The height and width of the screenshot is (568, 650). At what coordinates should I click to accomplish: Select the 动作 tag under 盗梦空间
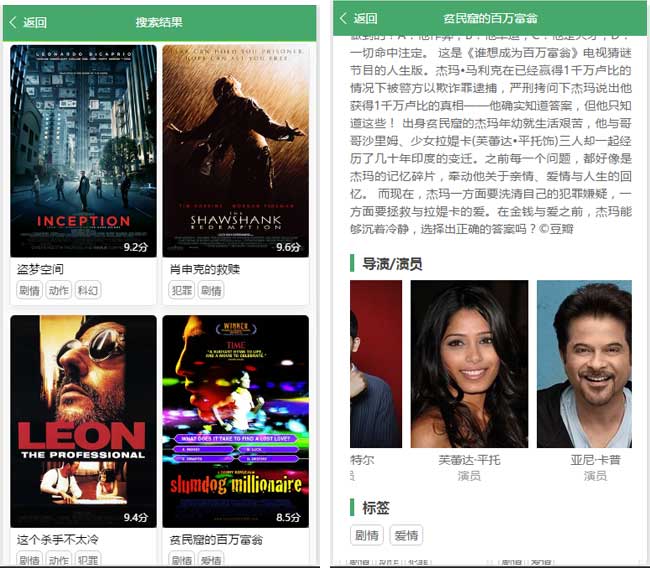[59, 290]
